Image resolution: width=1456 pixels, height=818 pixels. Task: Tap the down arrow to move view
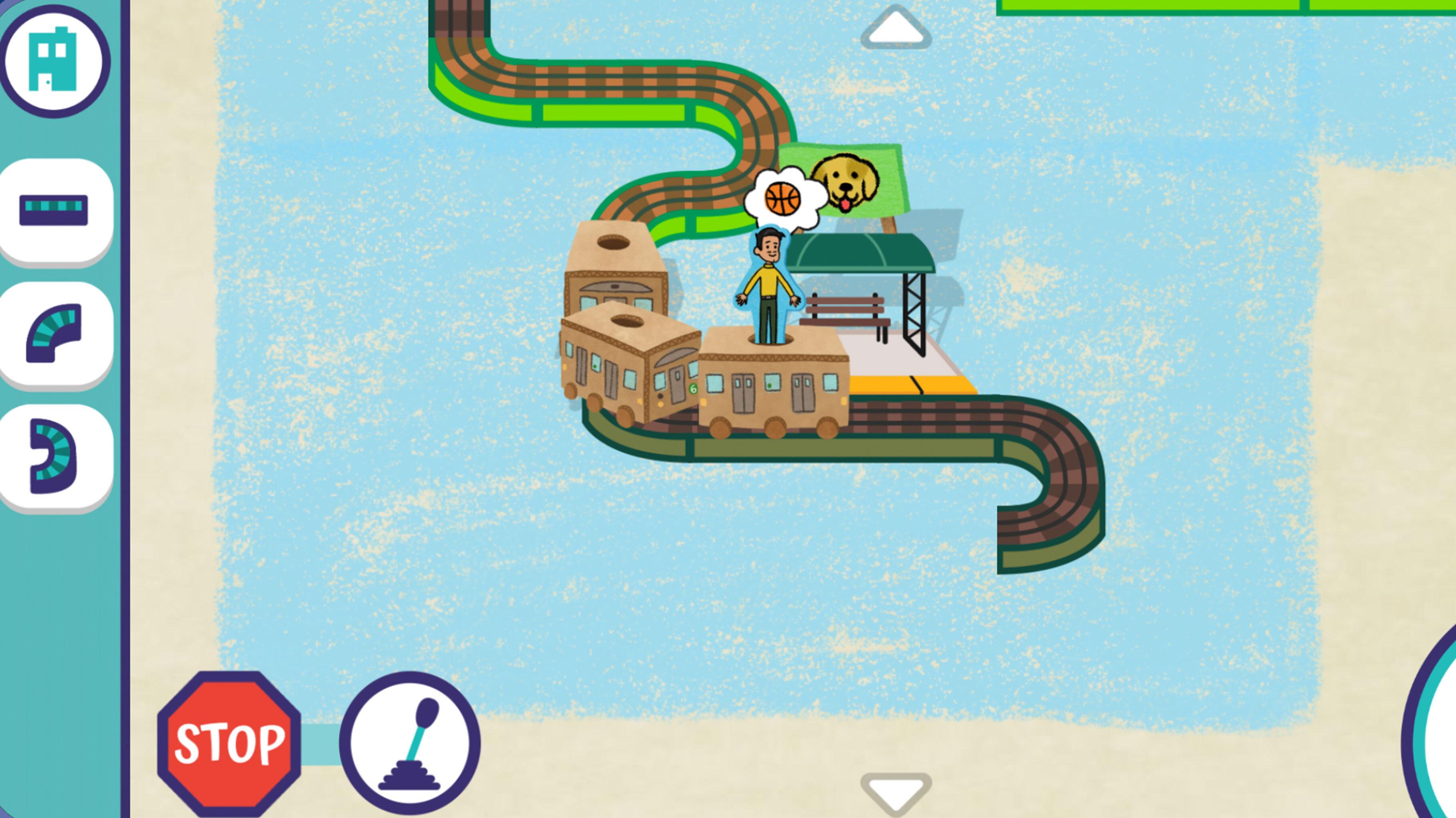pyautogui.click(x=895, y=791)
